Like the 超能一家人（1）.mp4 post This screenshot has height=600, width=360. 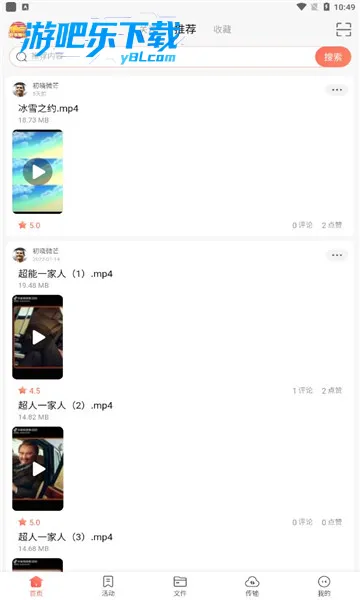(332, 390)
